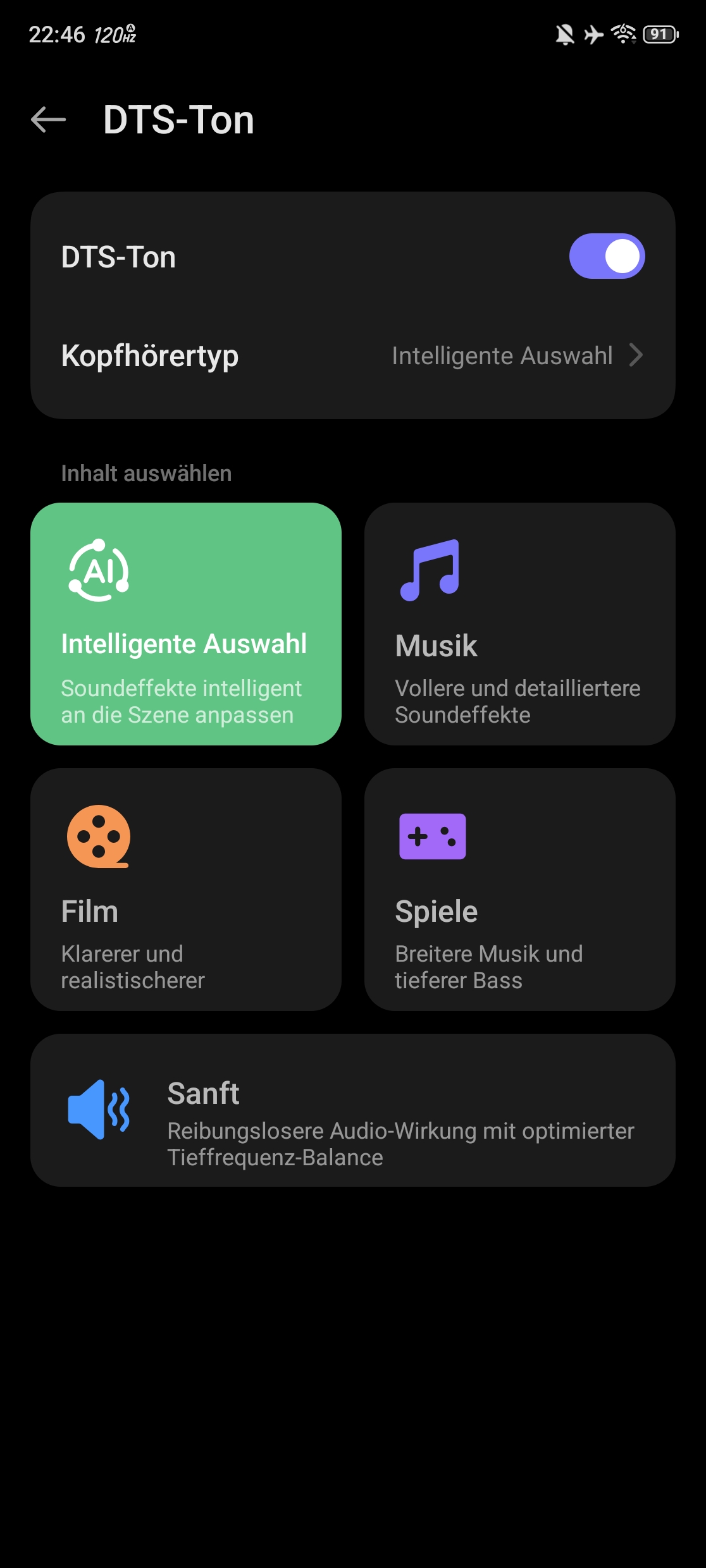Viewport: 706px width, 1568px height.
Task: Choose the Musik sound mode
Action: 520,624
